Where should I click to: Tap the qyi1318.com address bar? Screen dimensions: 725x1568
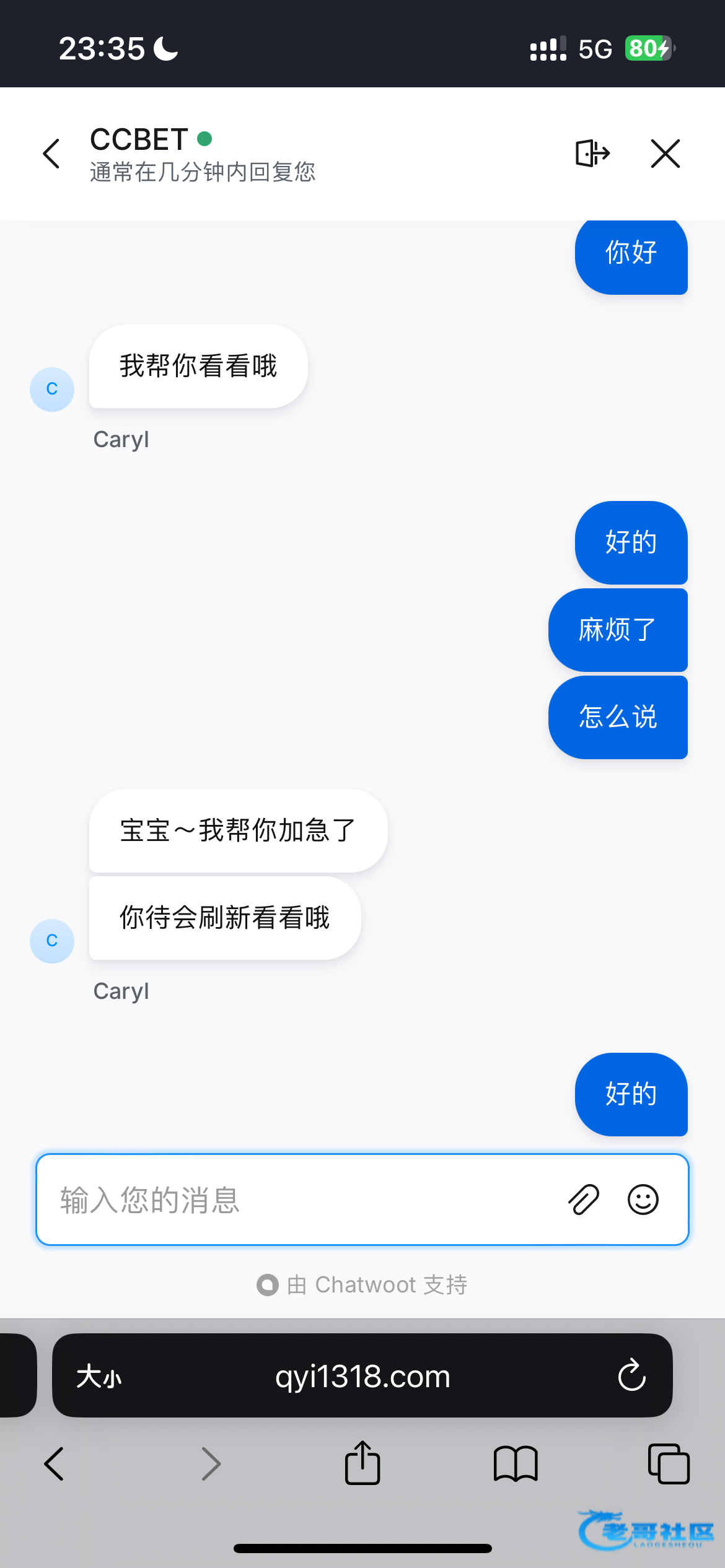click(x=362, y=1375)
